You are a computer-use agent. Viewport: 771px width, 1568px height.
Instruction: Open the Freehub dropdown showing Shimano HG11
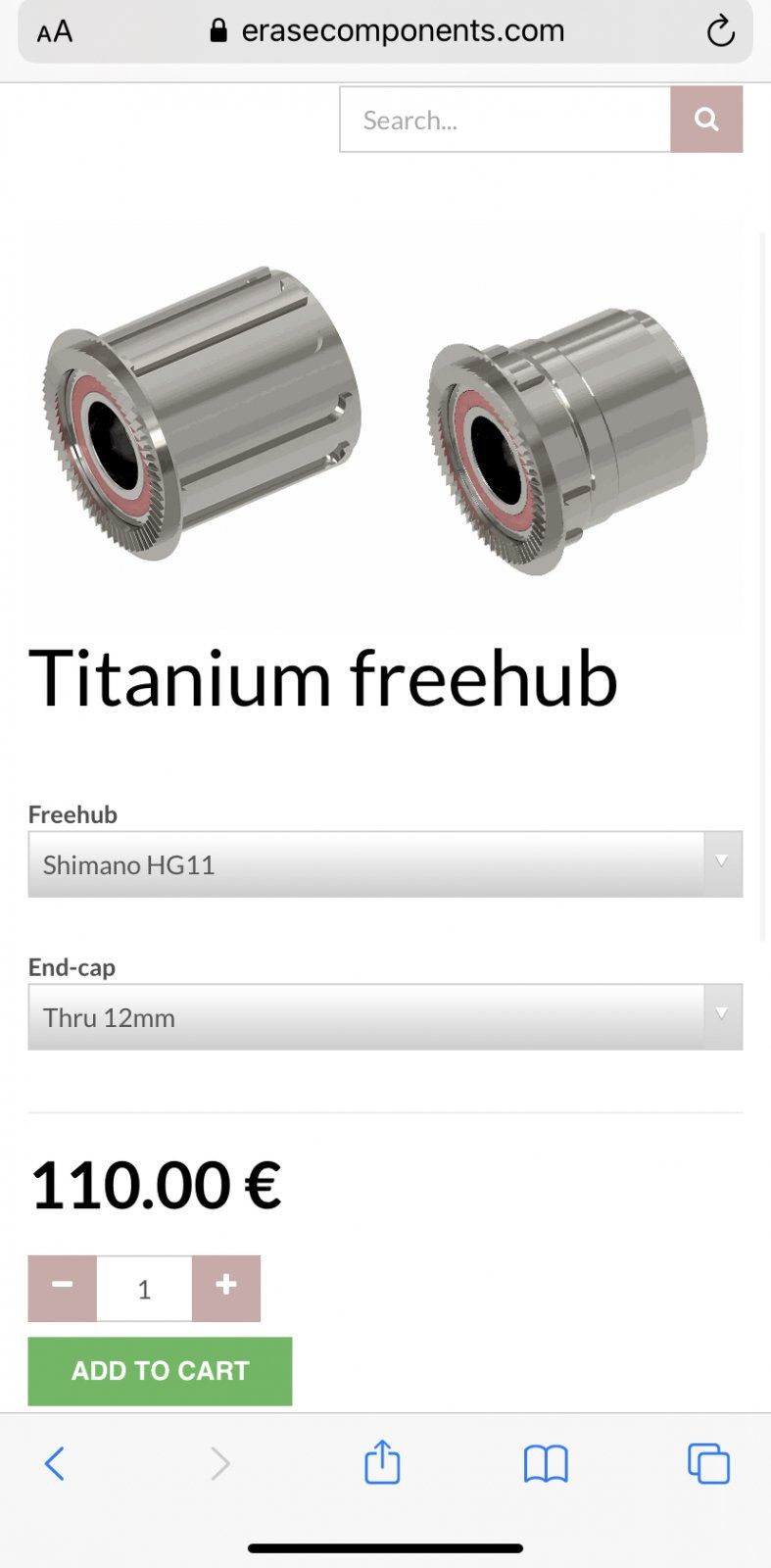coord(385,864)
